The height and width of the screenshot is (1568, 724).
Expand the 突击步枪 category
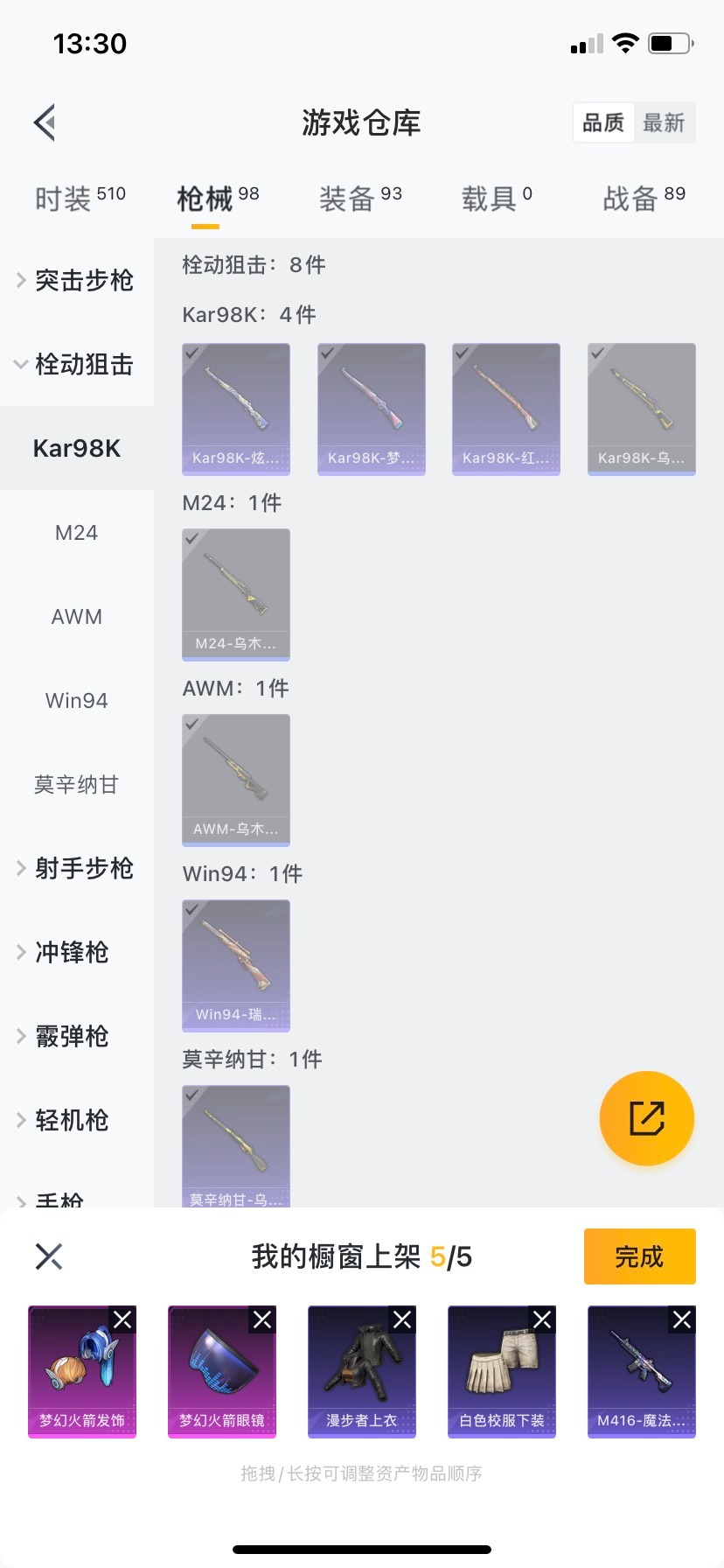tap(76, 280)
